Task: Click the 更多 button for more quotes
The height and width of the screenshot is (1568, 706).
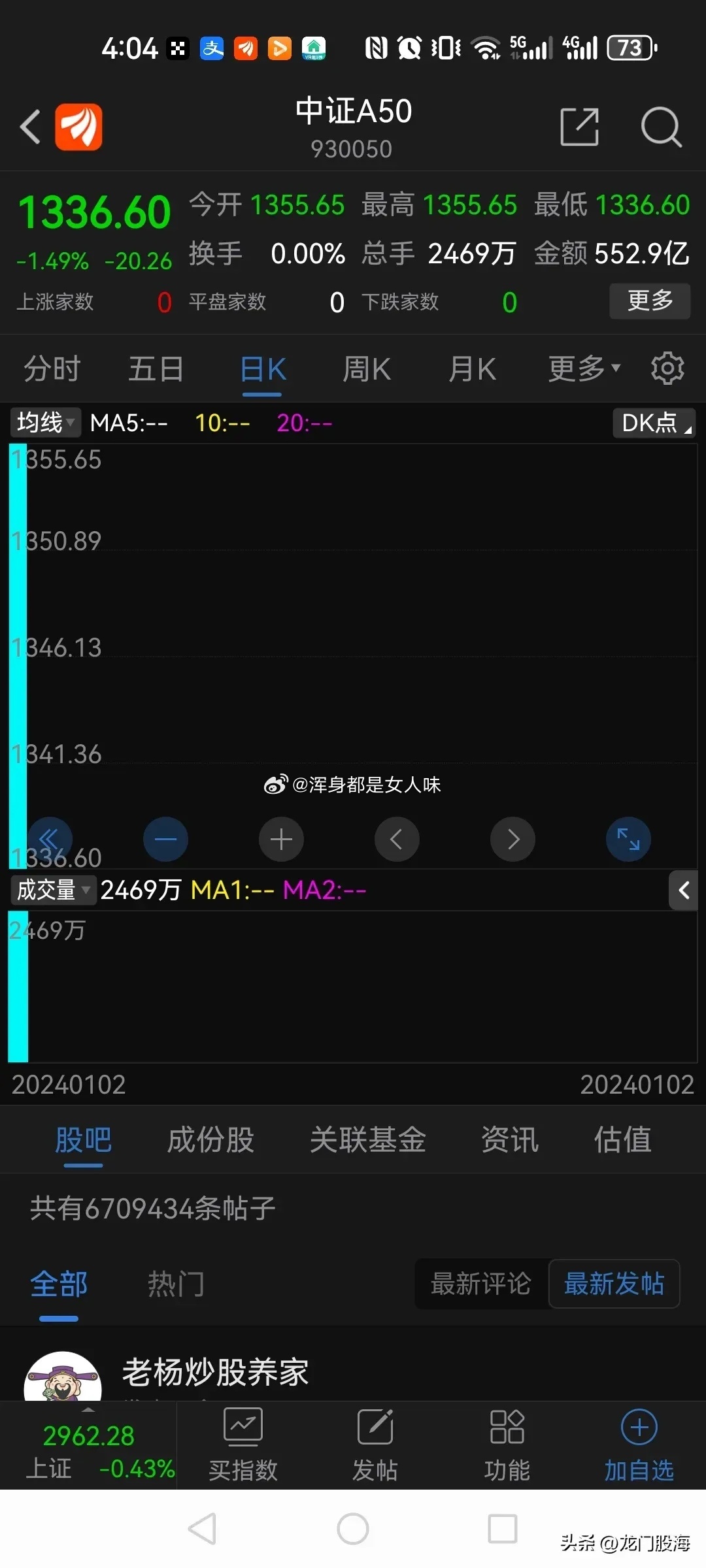Action: click(x=649, y=301)
